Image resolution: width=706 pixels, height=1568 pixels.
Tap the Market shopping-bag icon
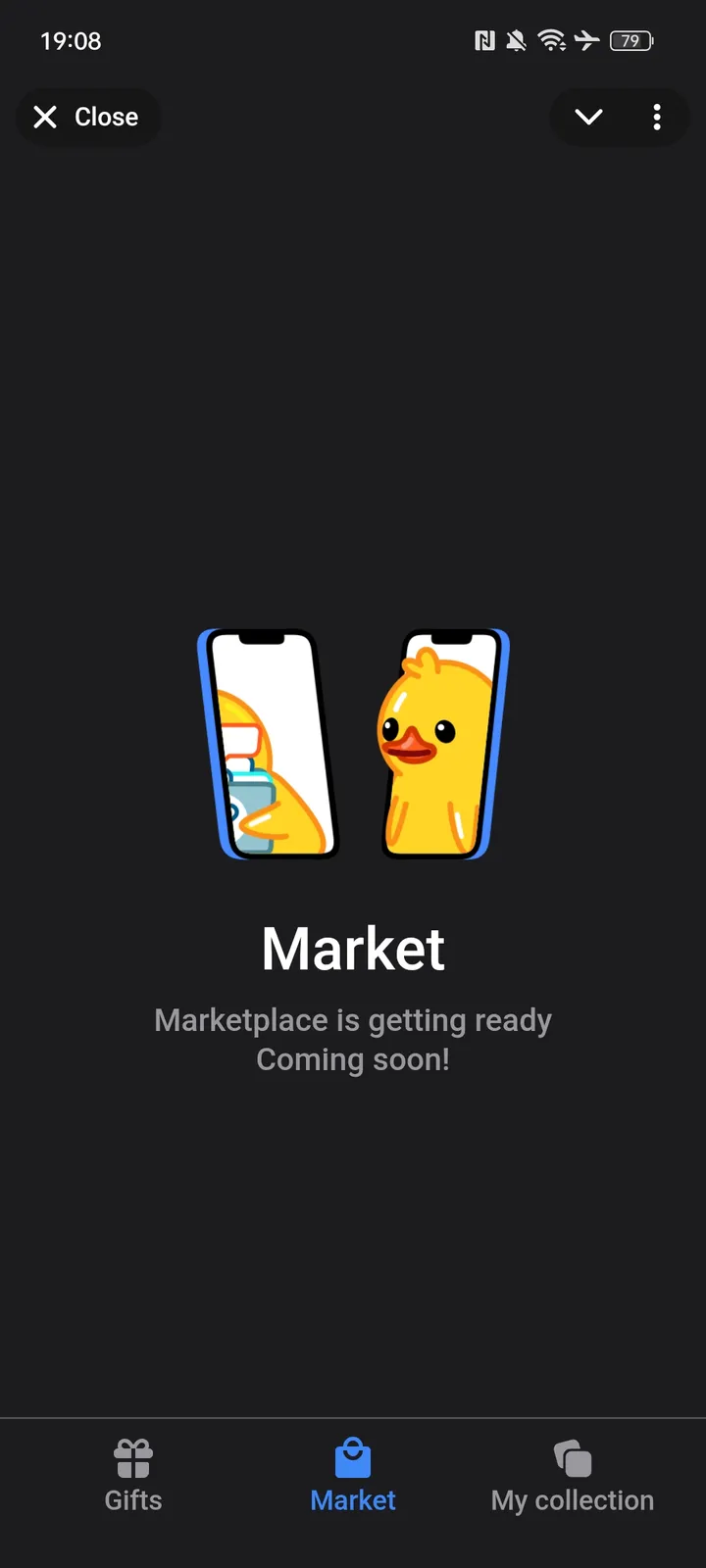click(352, 1458)
